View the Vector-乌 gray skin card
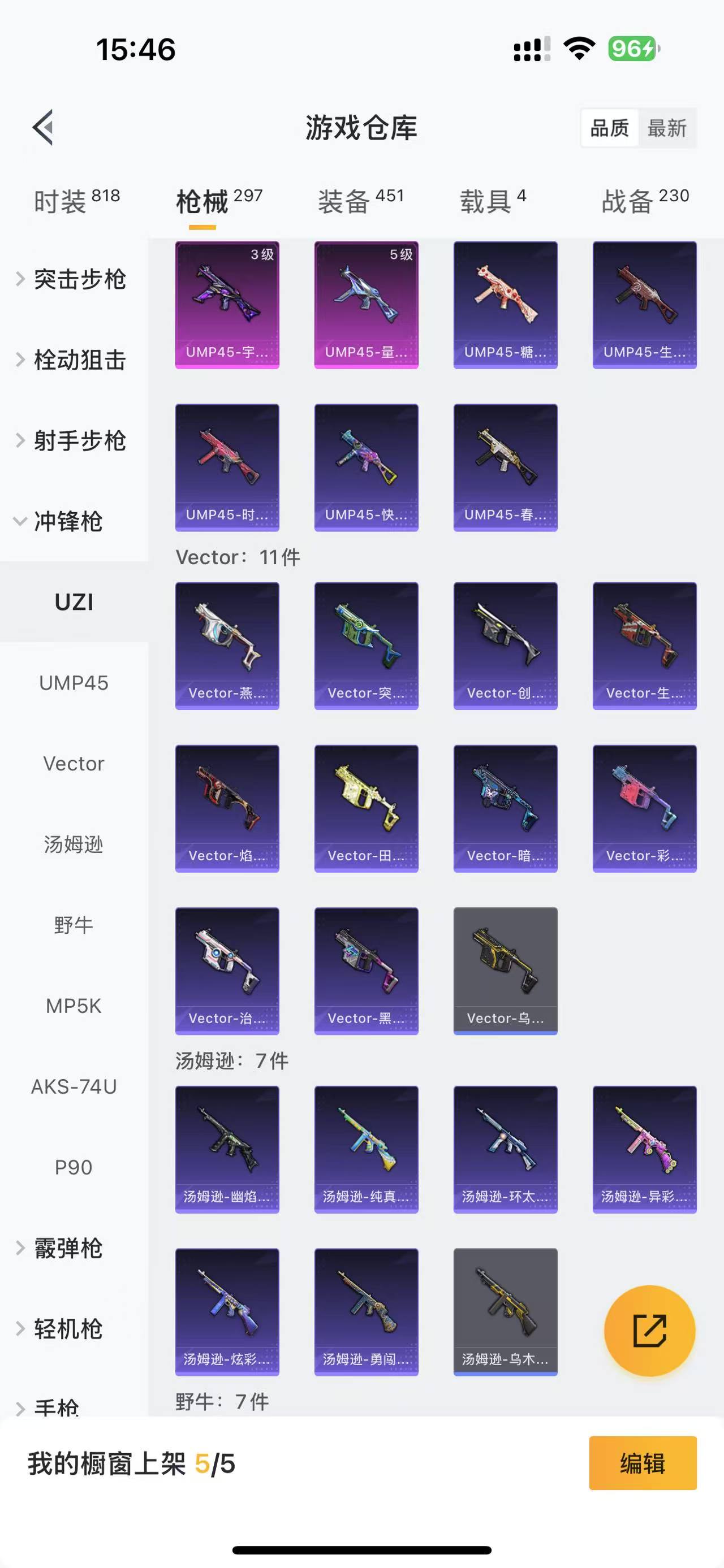 coord(506,971)
